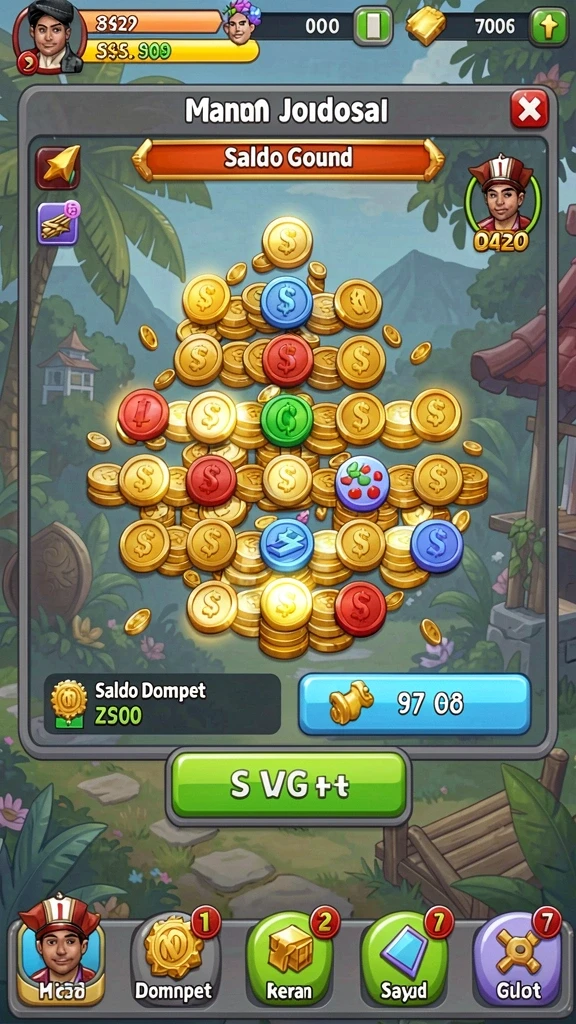Tap the blue 97 08 button
Image resolution: width=576 pixels, height=1024 pixels.
414,704
